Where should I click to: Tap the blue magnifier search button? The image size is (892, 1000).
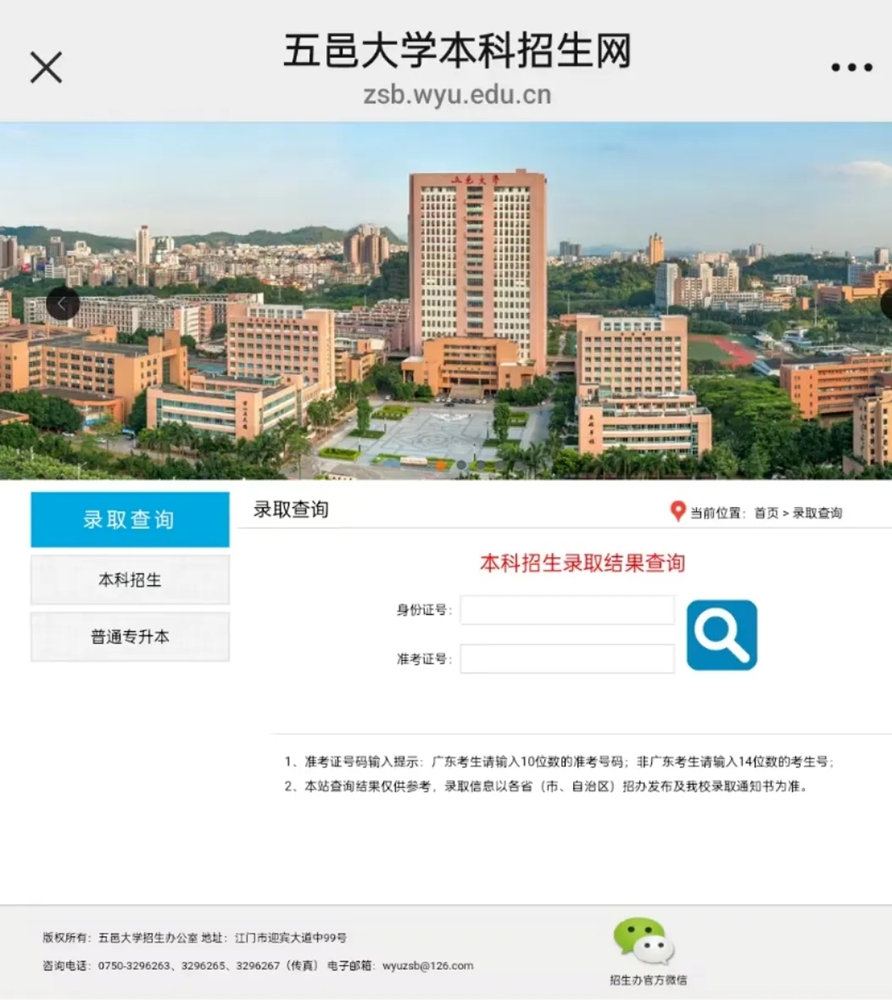[x=721, y=635]
